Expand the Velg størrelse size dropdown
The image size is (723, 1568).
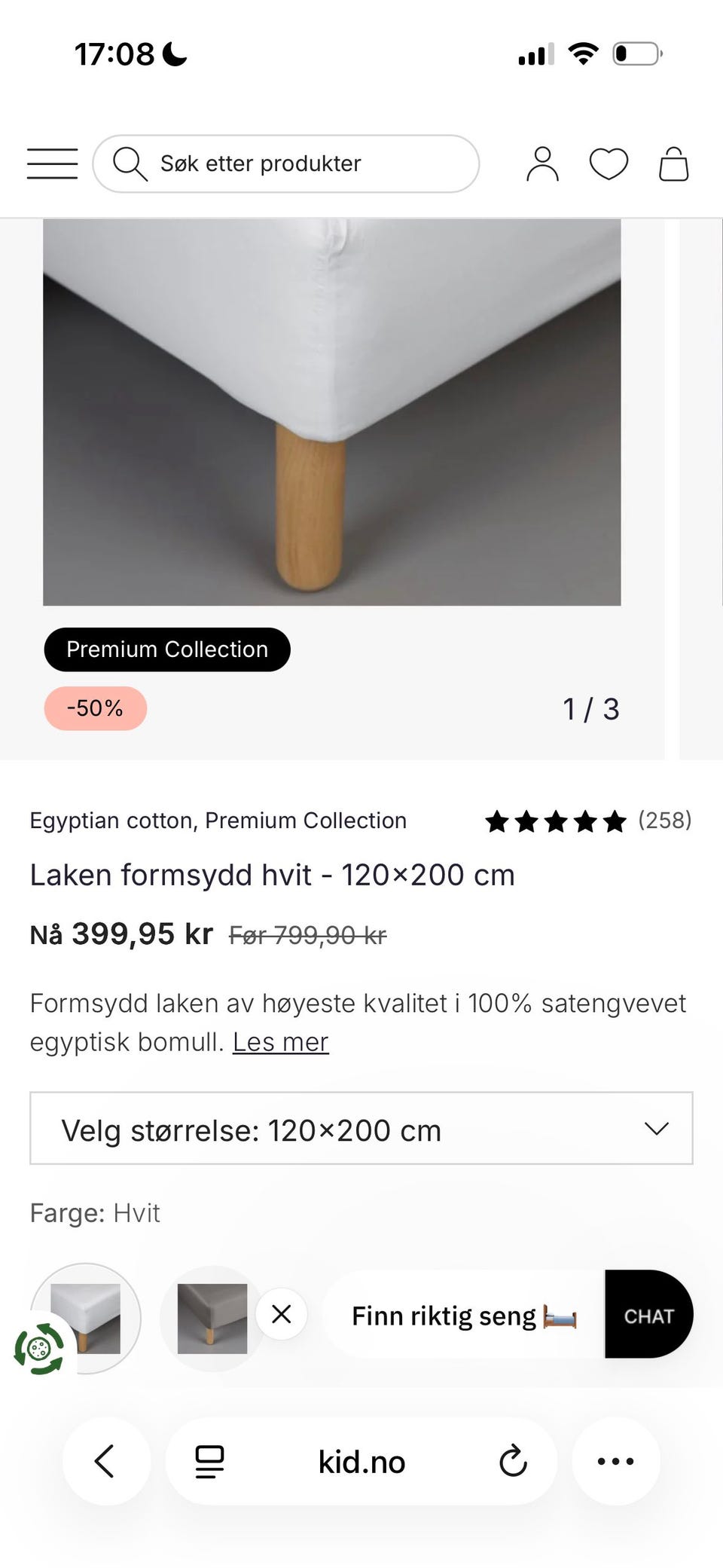coord(361,1129)
